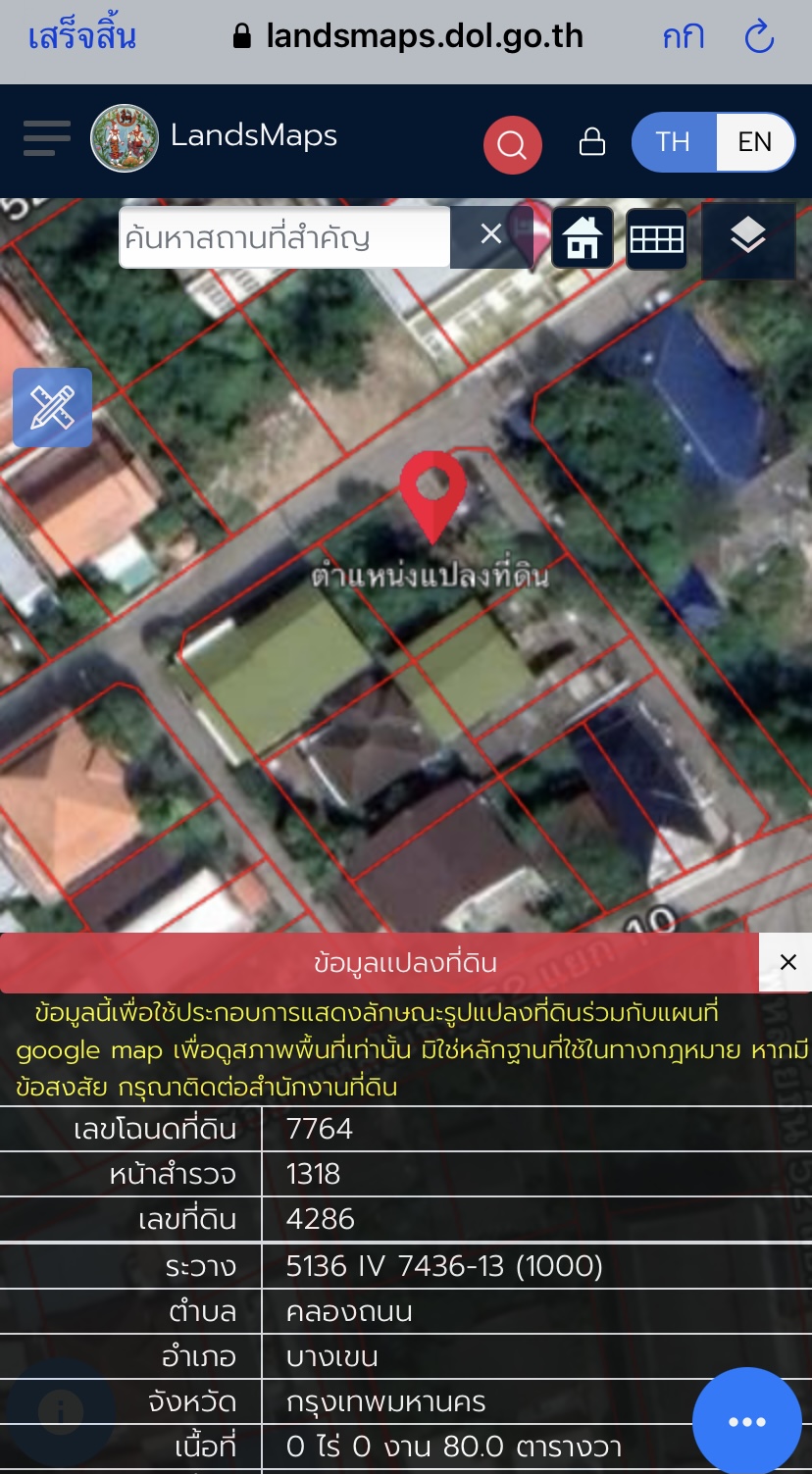Switch language to EN
The width and height of the screenshot is (812, 1474).
tap(754, 142)
